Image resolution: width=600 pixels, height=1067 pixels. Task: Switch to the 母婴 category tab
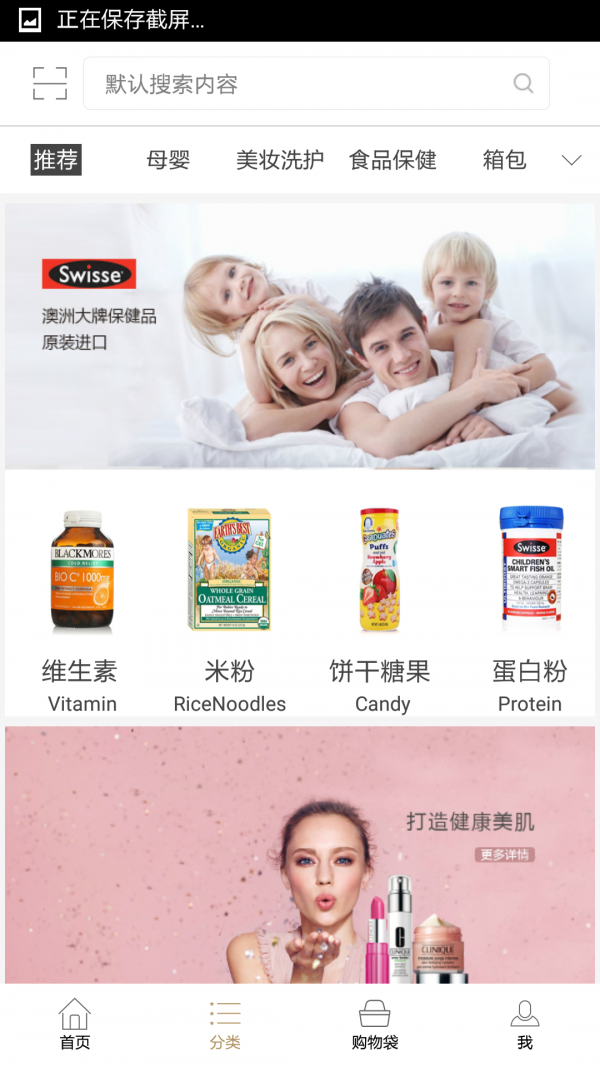pos(168,160)
